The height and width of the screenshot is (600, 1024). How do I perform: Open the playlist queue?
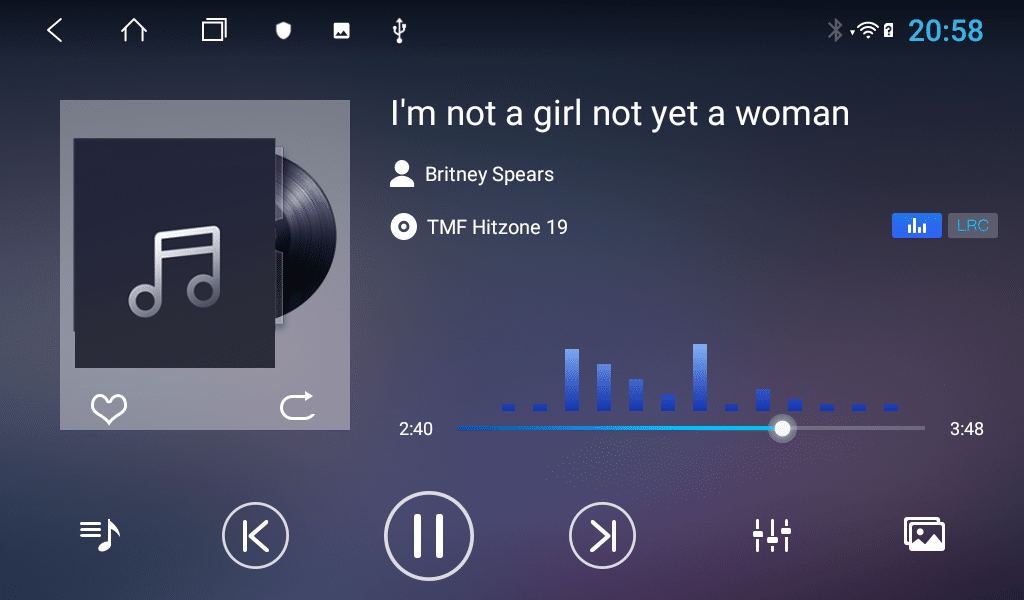[x=100, y=535]
